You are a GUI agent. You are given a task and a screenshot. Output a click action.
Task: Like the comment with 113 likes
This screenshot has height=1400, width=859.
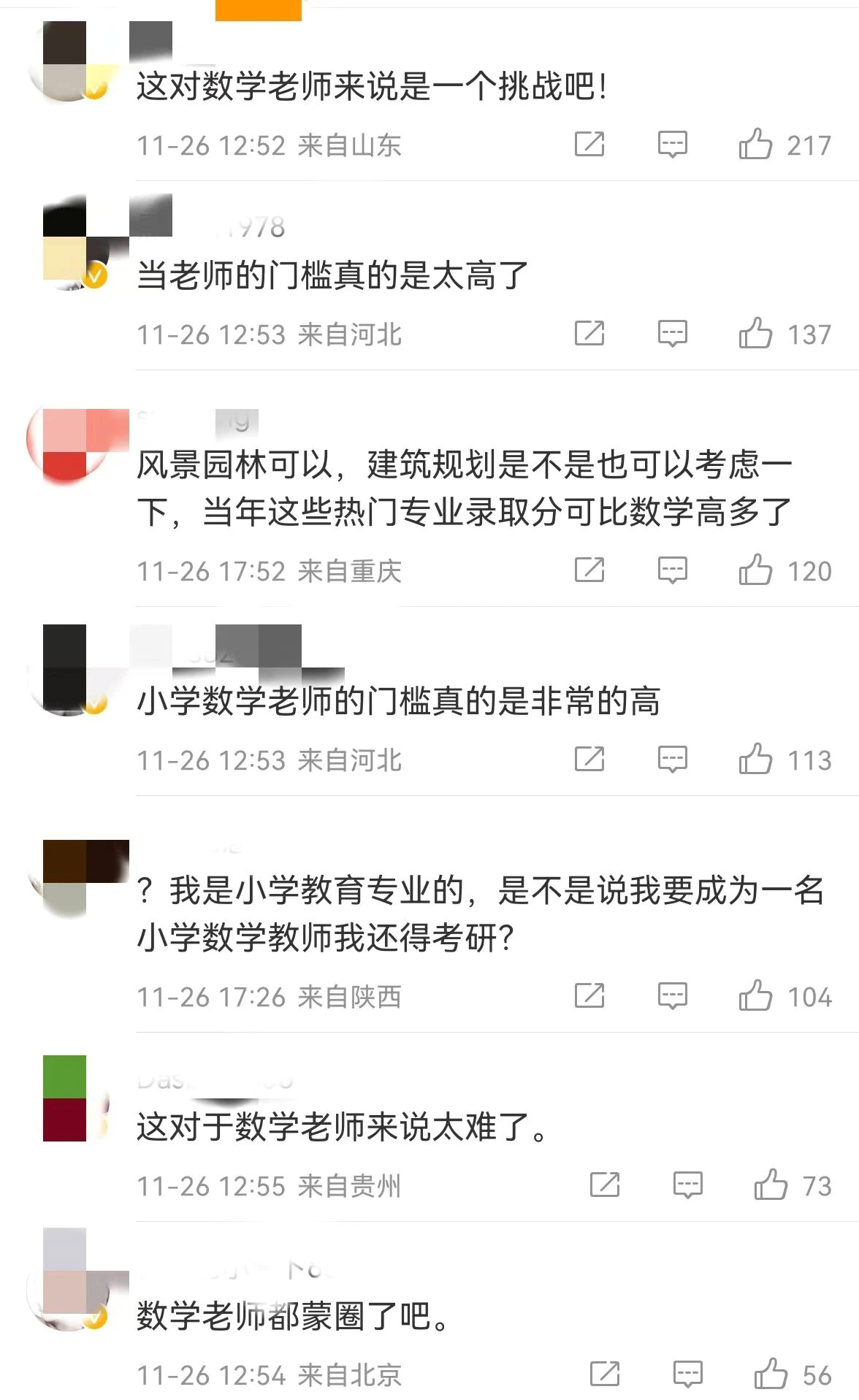coord(755,759)
